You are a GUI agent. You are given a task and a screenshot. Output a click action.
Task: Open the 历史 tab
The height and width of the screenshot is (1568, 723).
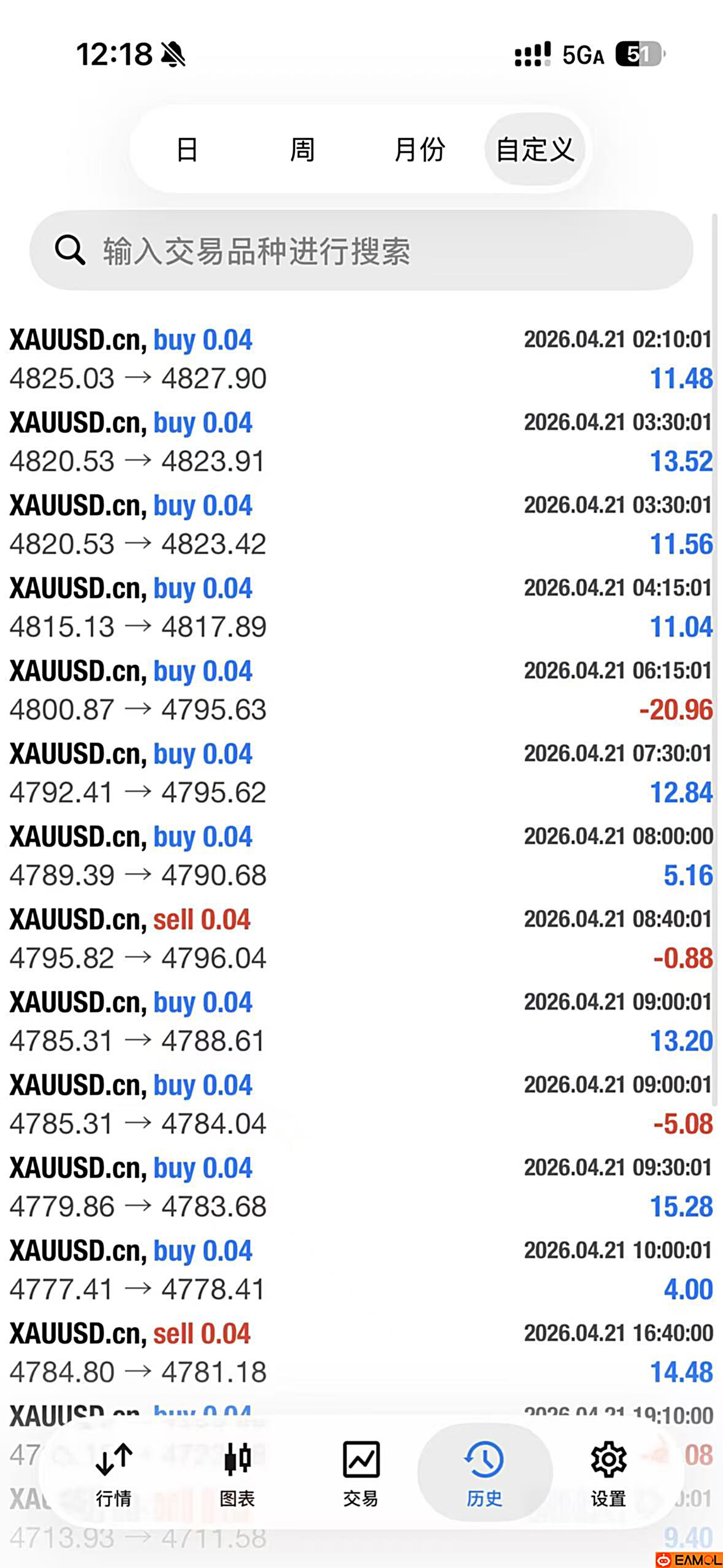484,1474
